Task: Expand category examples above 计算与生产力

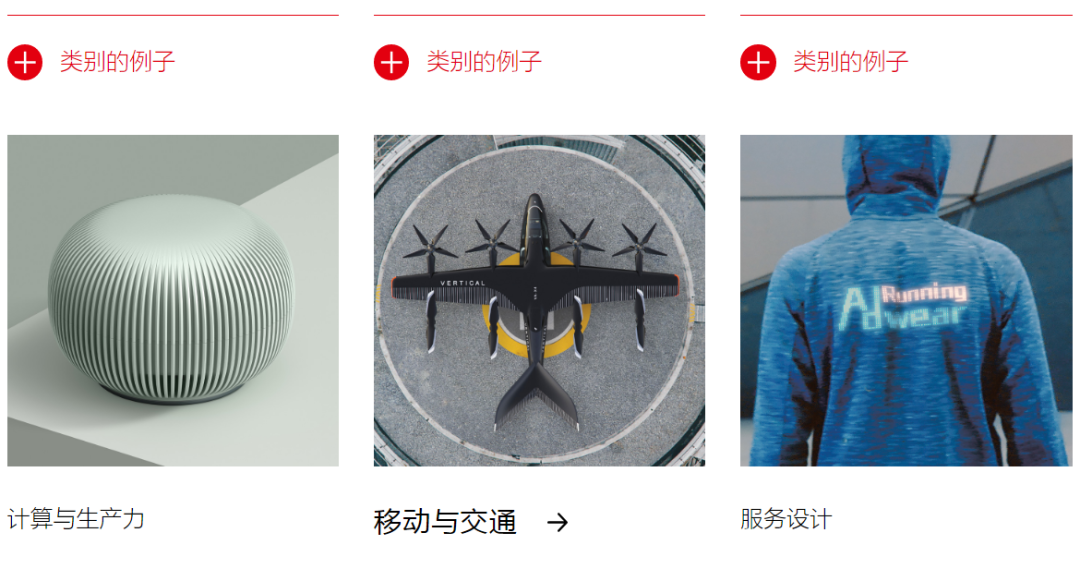Action: [25, 63]
